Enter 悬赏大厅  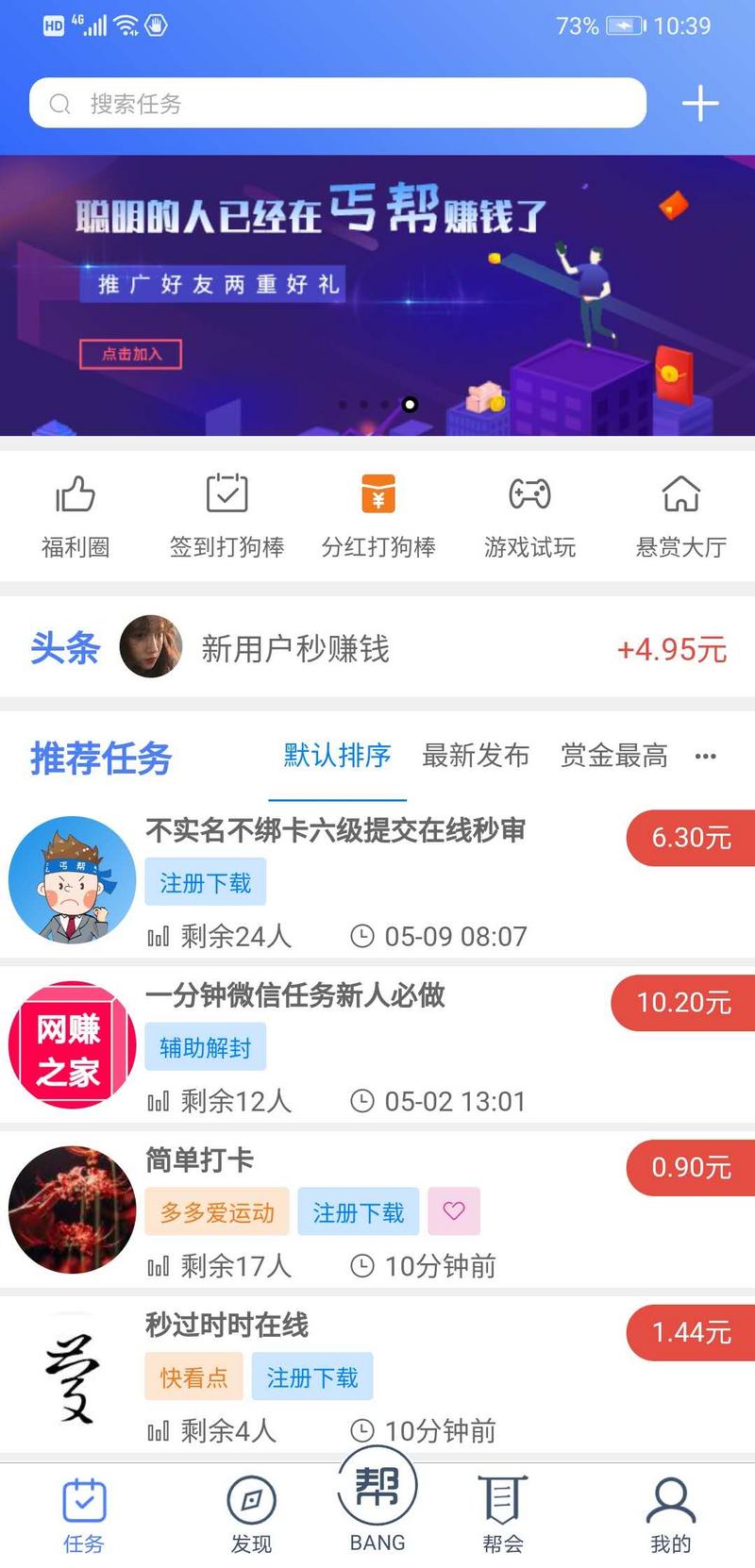[x=680, y=515]
